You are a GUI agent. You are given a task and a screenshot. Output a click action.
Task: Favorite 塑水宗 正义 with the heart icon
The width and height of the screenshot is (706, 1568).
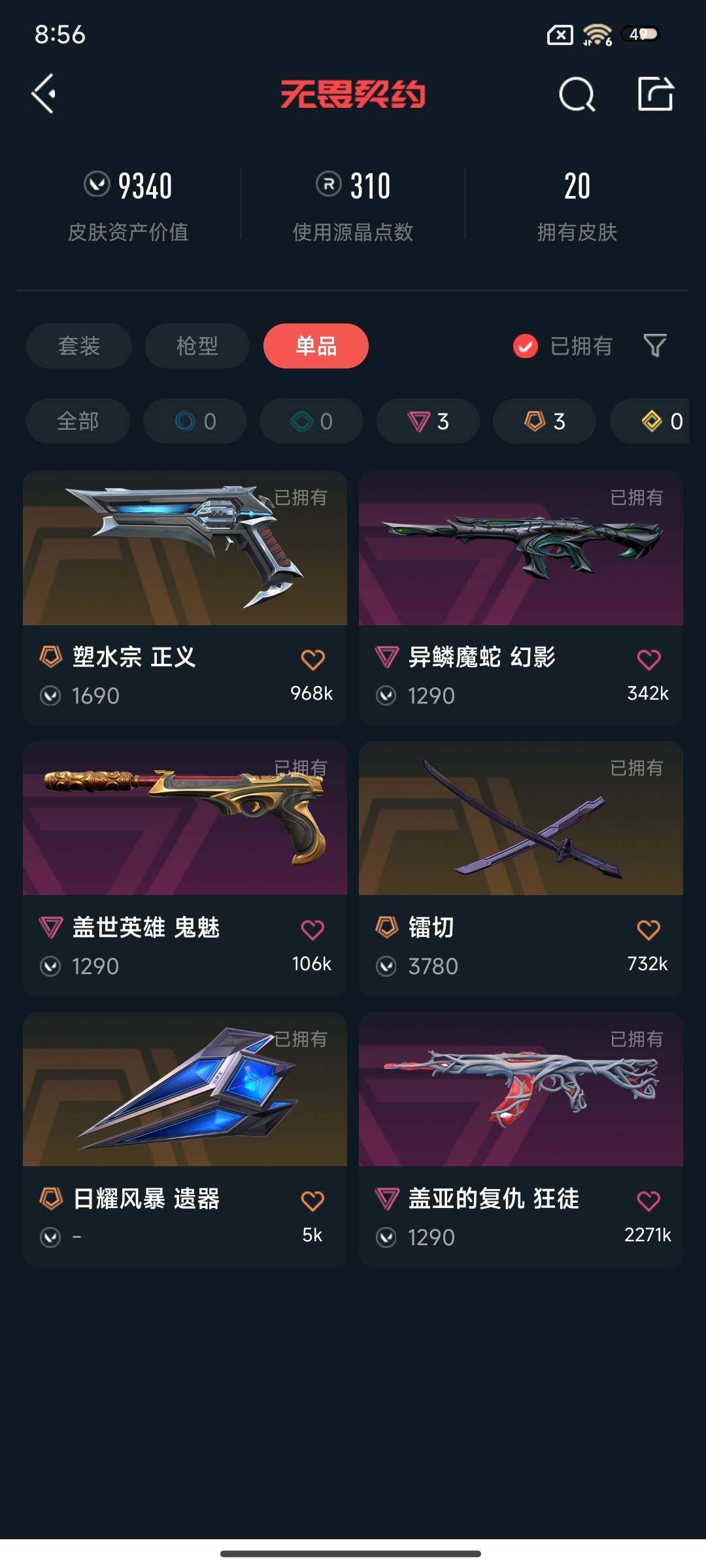[x=312, y=659]
